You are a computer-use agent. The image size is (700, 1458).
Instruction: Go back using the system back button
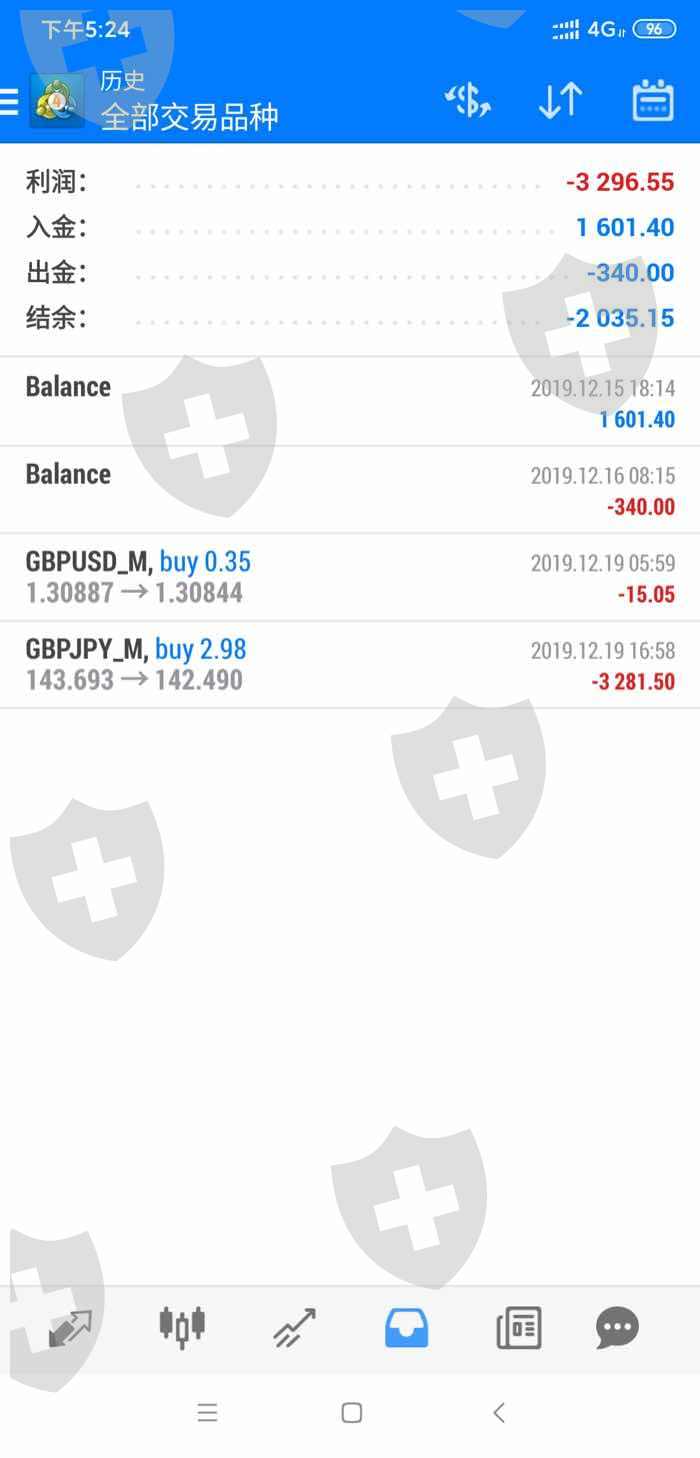(x=499, y=1412)
